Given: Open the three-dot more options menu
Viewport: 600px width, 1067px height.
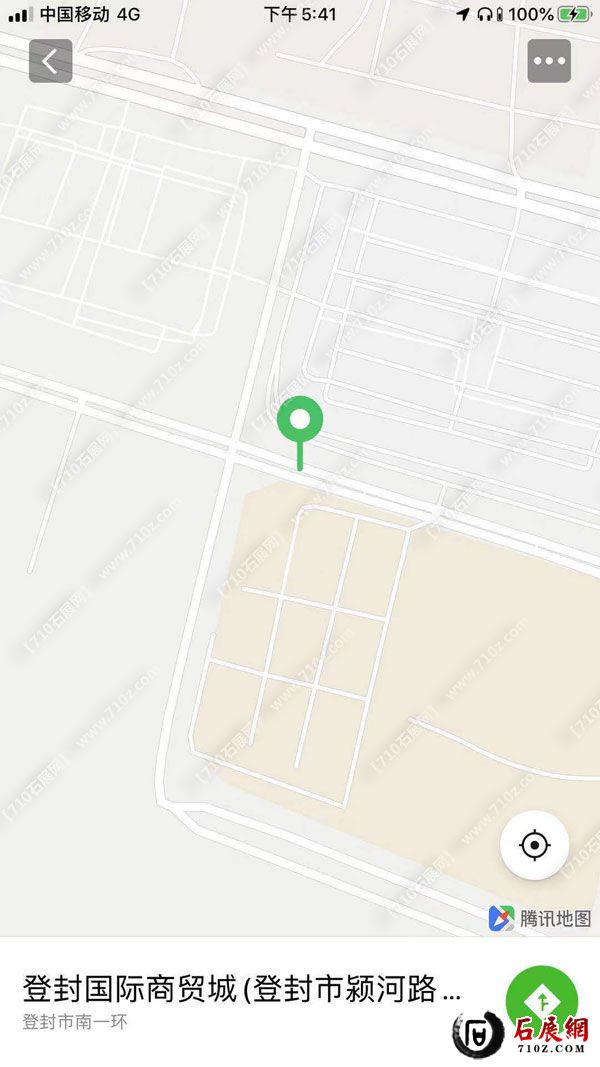Looking at the screenshot, I should point(549,61).
